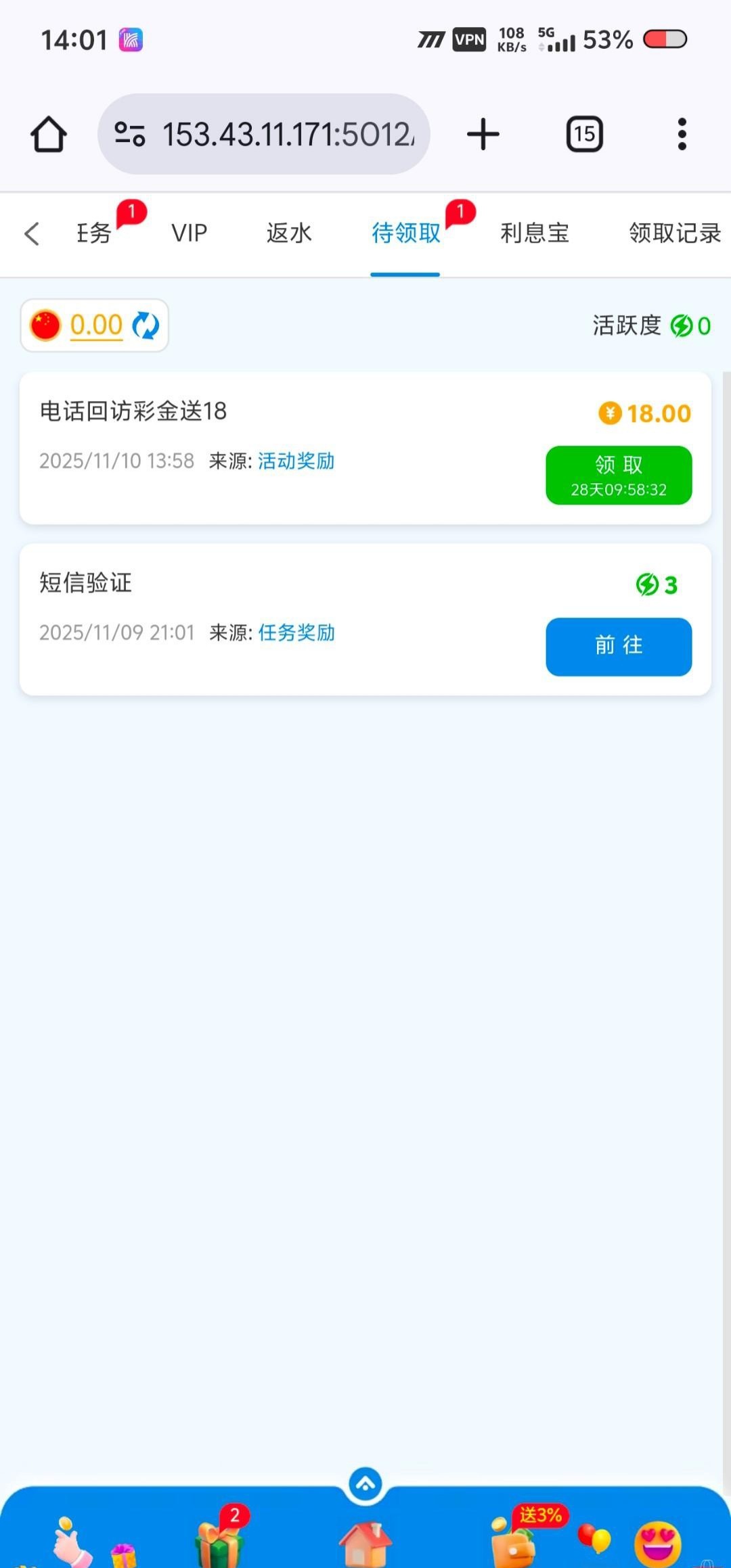This screenshot has height=1568, width=731.
Task: Tap the green lightning icon next to 活跃度
Action: click(x=680, y=326)
